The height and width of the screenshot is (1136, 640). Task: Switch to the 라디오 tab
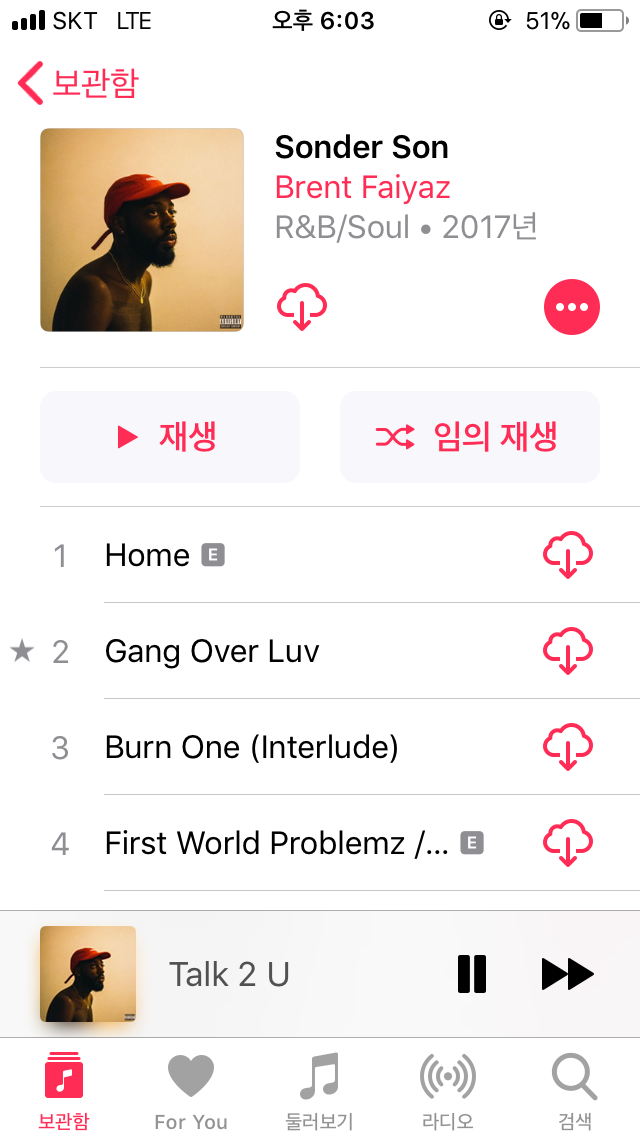coord(447,1091)
